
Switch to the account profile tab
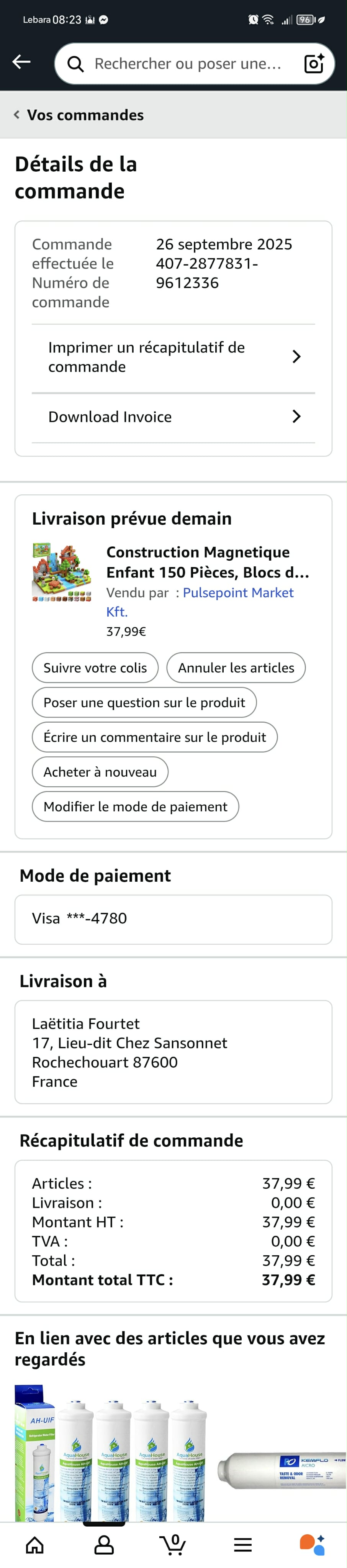tap(104, 1544)
